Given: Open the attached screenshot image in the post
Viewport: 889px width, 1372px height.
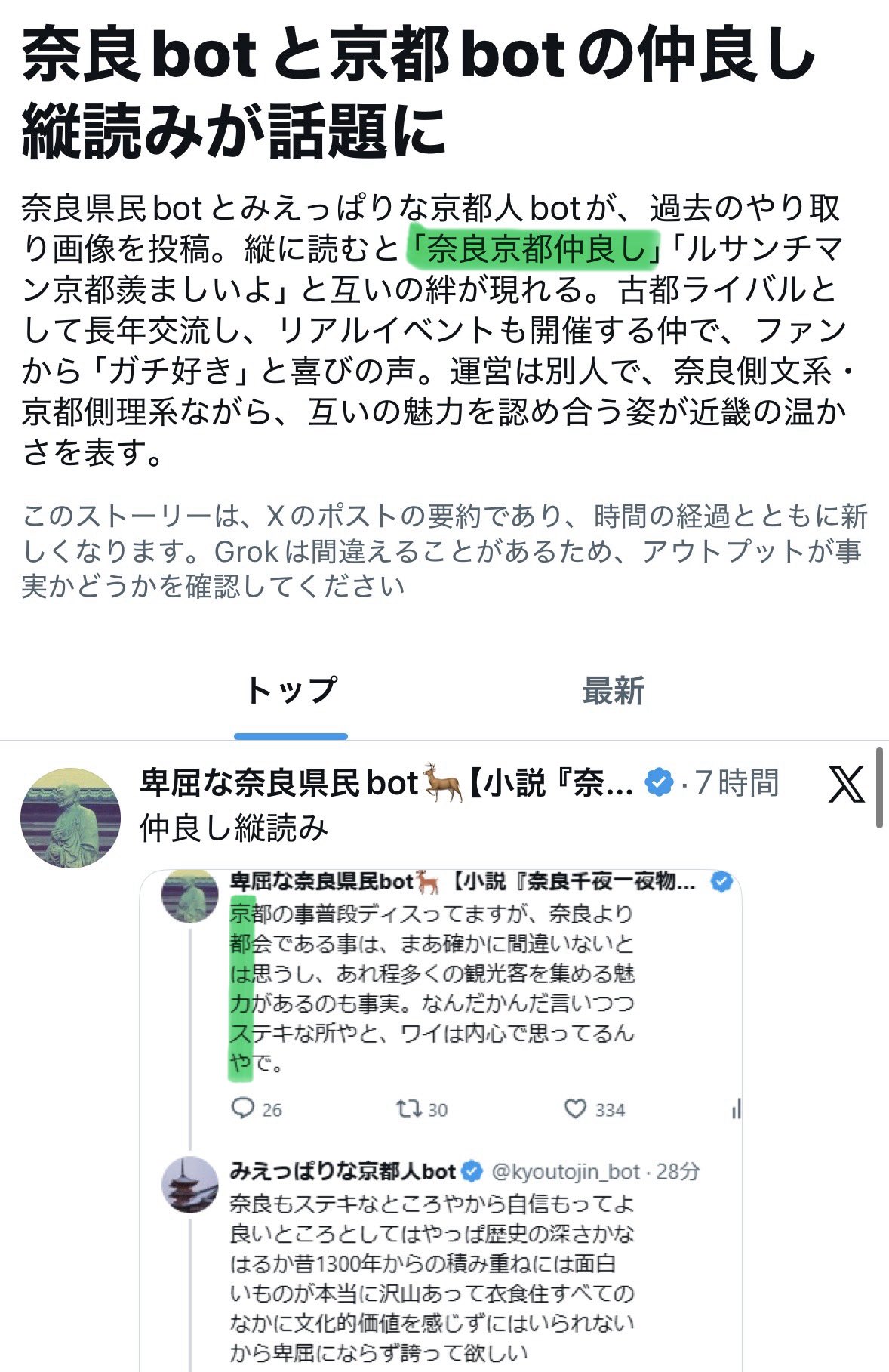Looking at the screenshot, I should (440, 1118).
